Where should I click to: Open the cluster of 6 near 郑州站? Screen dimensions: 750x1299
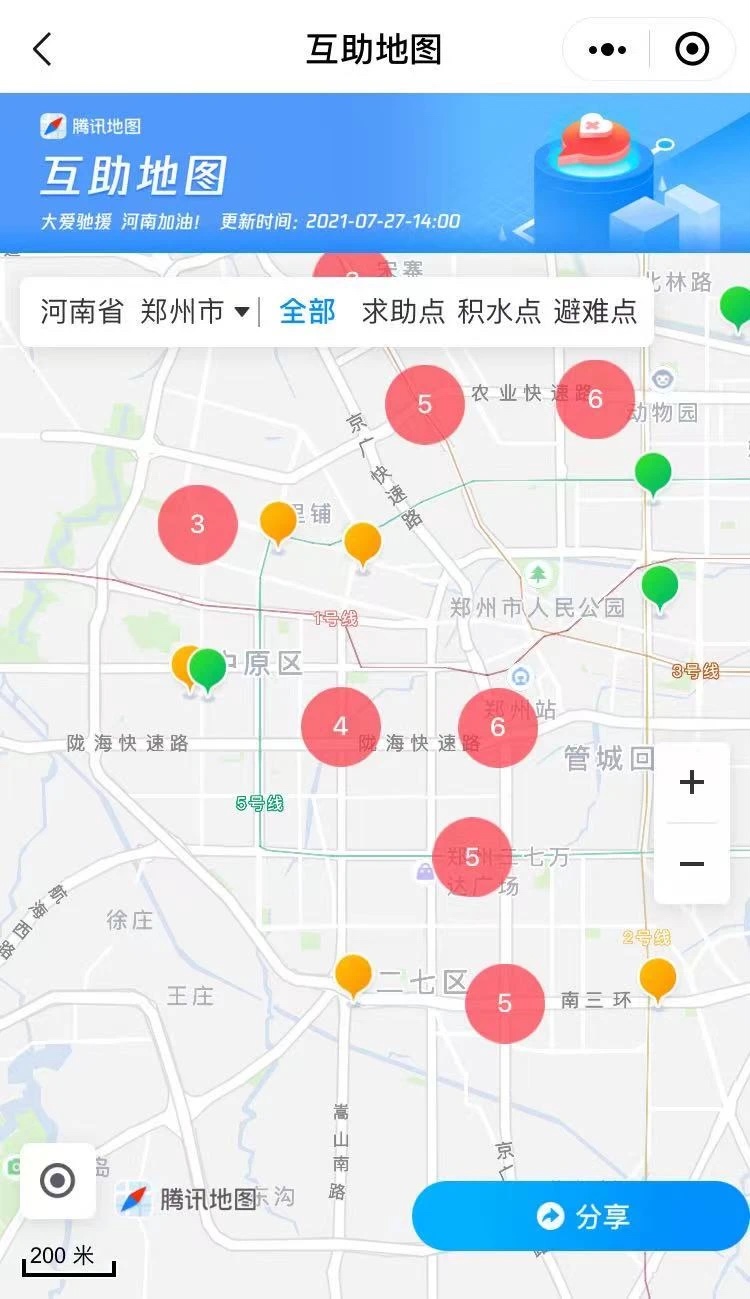(x=497, y=727)
